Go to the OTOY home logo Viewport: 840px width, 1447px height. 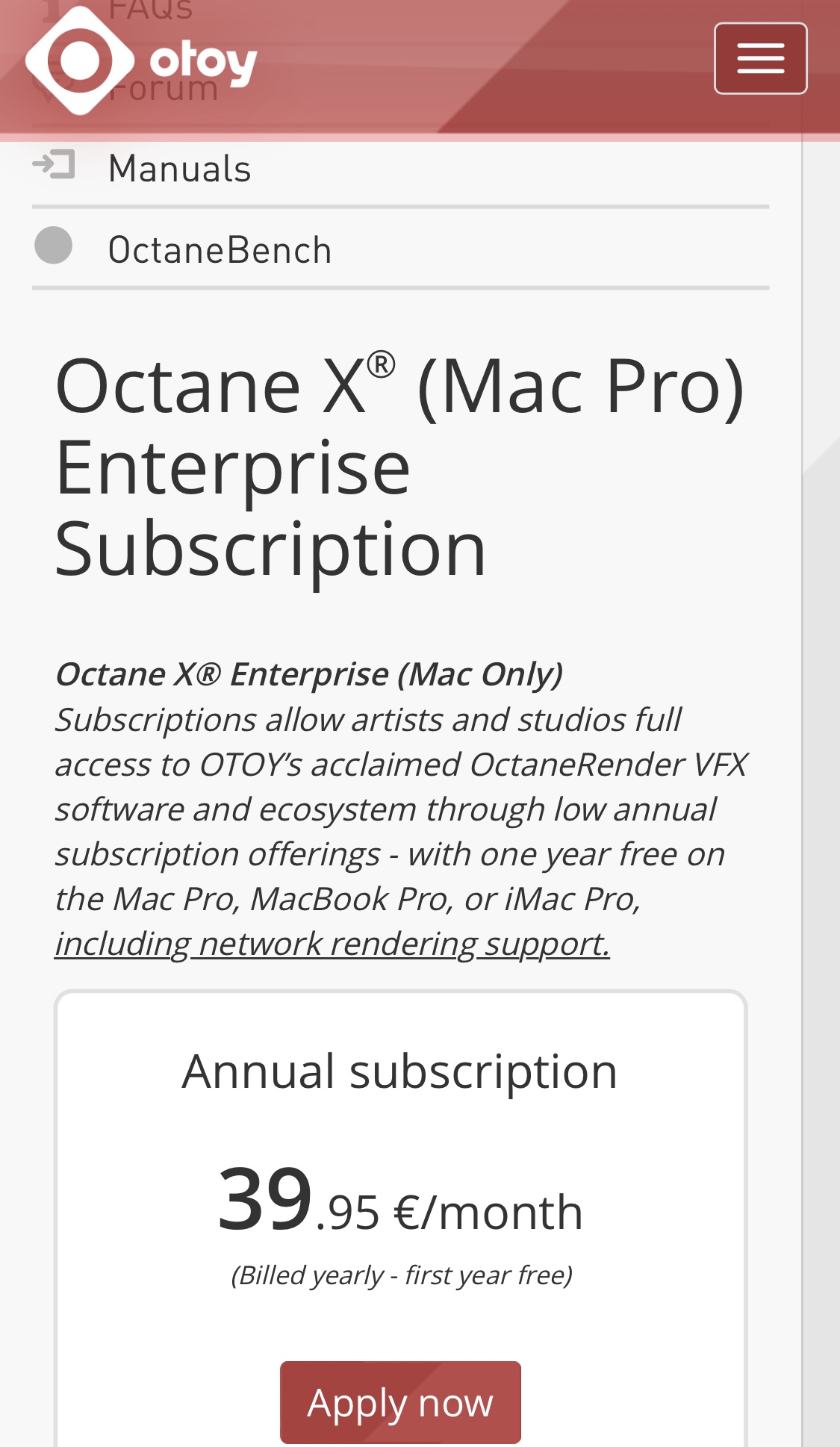142,61
